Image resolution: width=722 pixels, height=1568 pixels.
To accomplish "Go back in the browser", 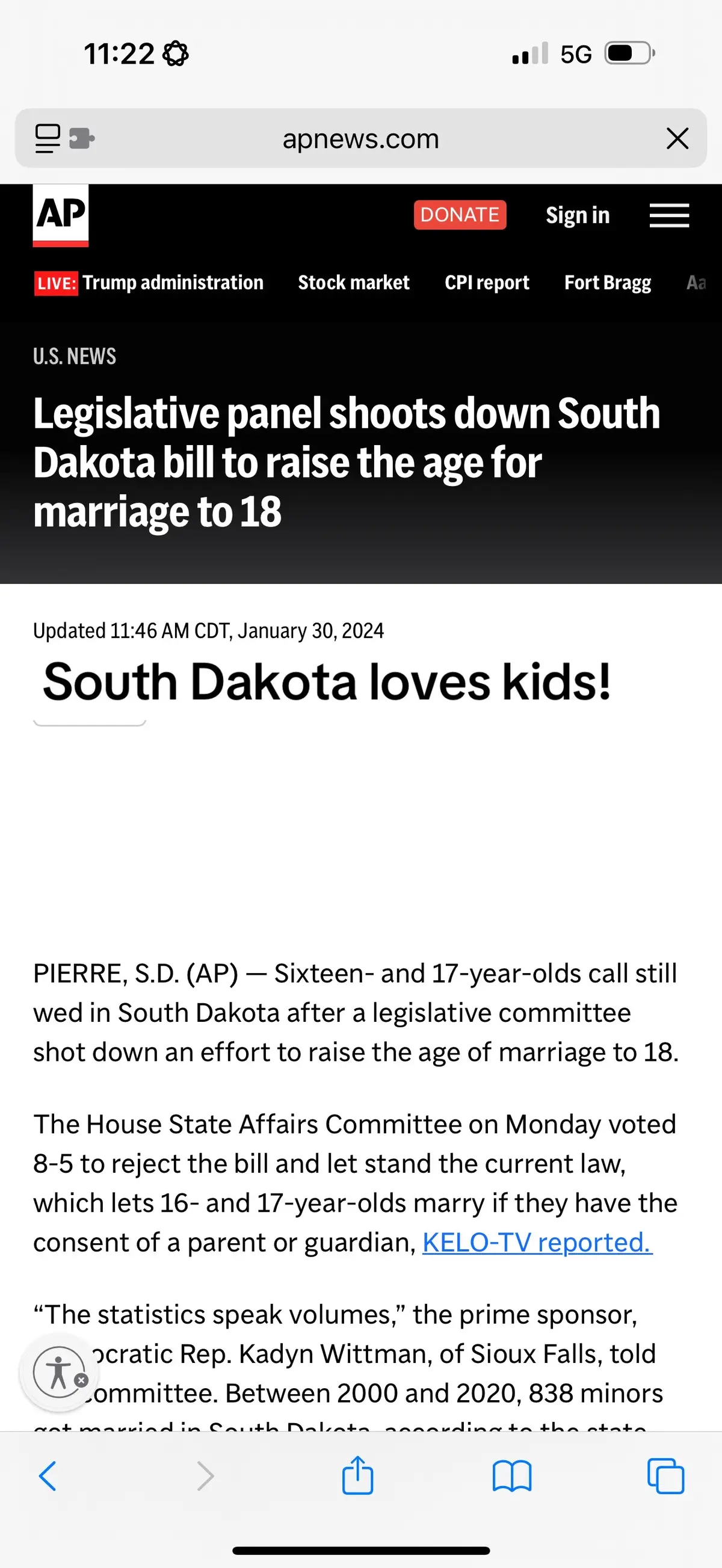I will pos(48,1476).
